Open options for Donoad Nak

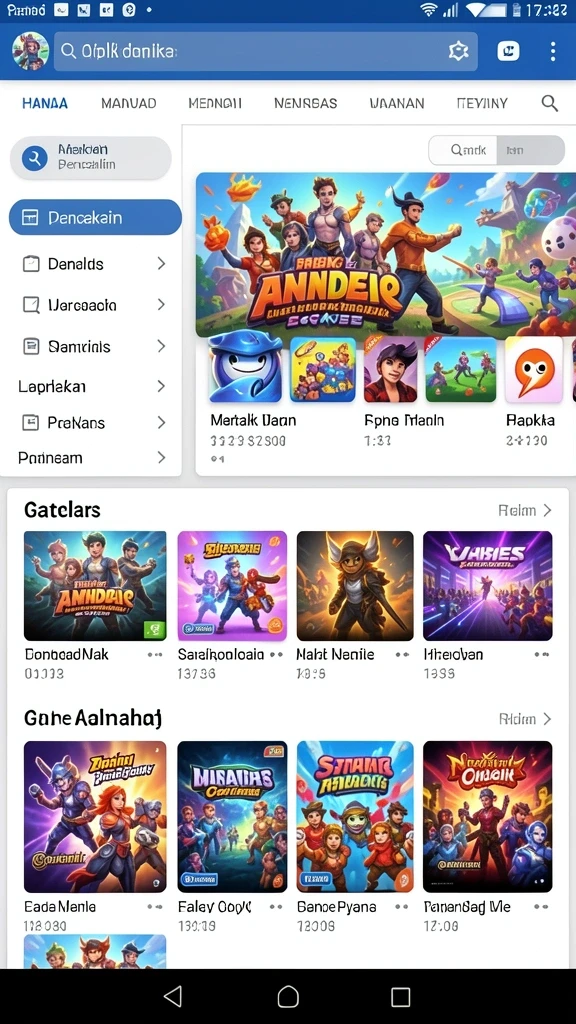pyautogui.click(x=154, y=654)
